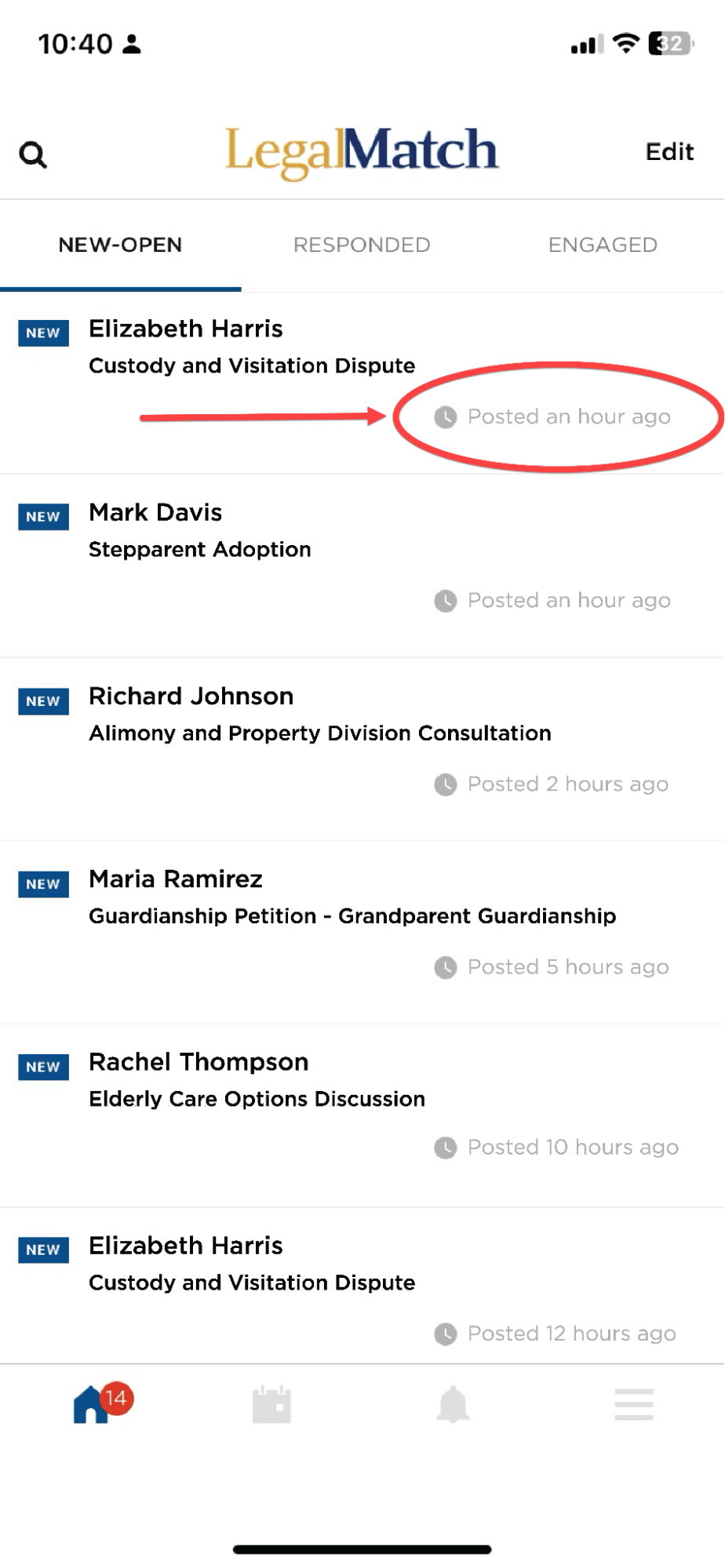Open the notifications bell tab
725x1568 pixels.
[x=453, y=1404]
